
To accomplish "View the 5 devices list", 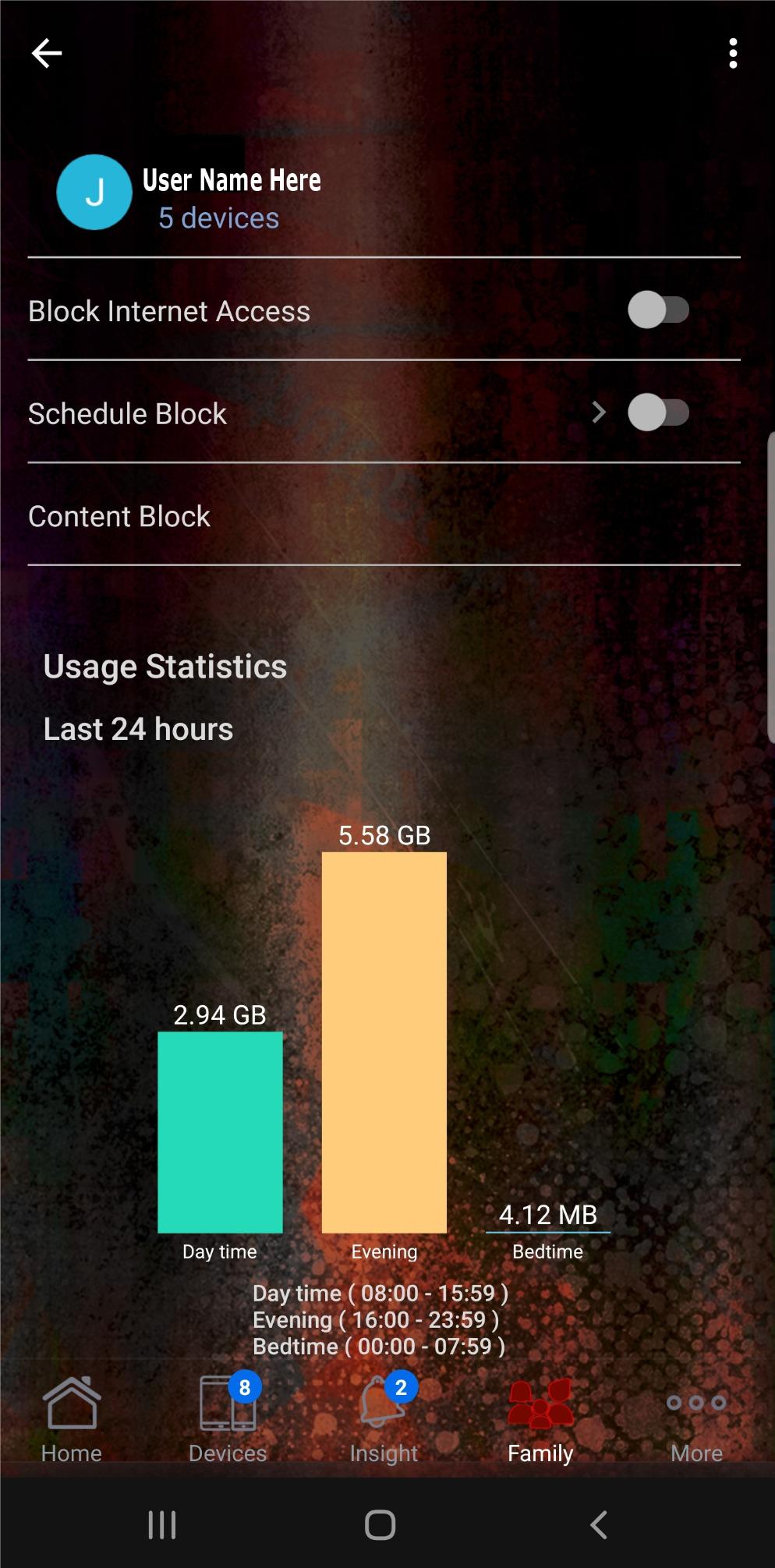I will 218,218.
